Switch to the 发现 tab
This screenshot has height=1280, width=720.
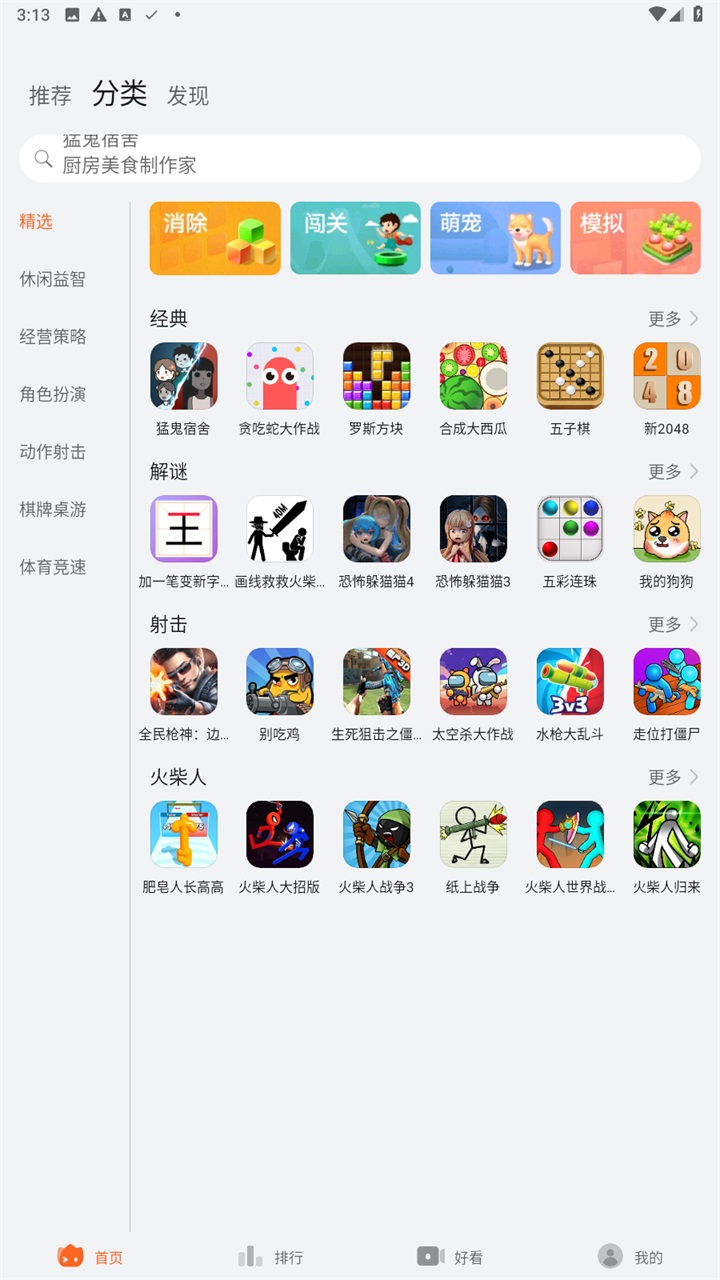tap(188, 96)
